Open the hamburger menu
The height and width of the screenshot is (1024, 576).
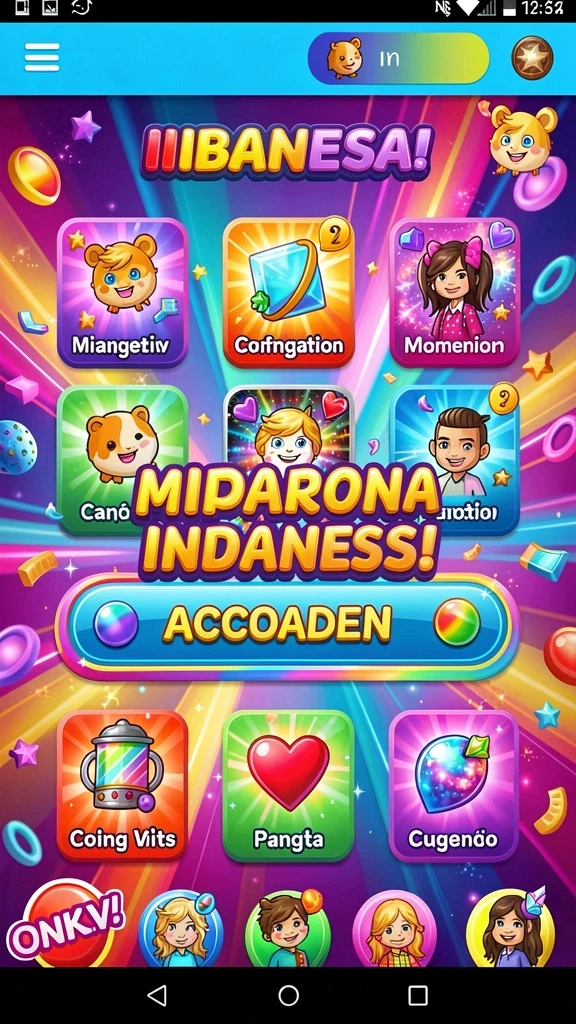[x=42, y=58]
